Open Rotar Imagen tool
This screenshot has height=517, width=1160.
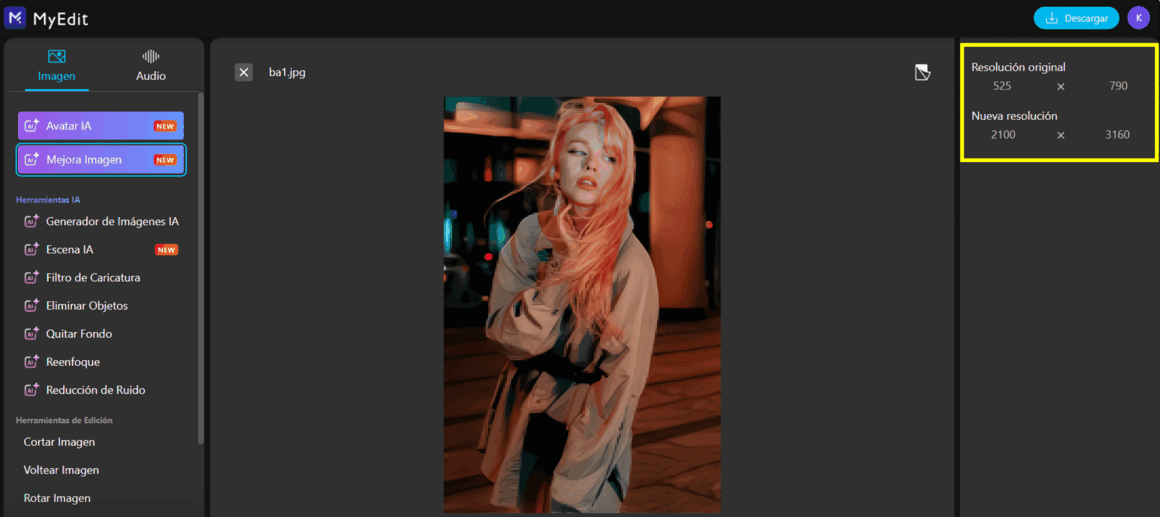click(x=57, y=498)
